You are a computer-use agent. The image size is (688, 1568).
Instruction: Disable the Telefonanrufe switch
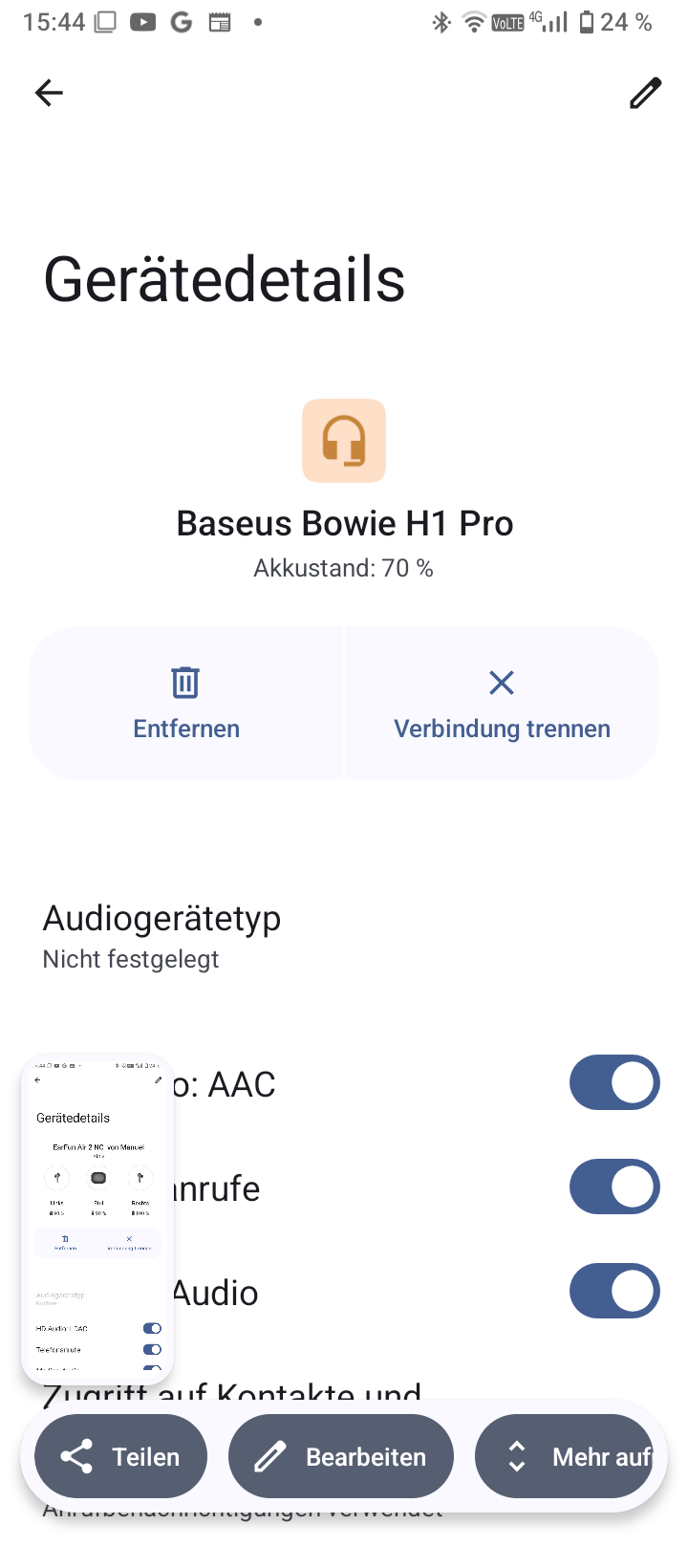pyautogui.click(x=613, y=1187)
